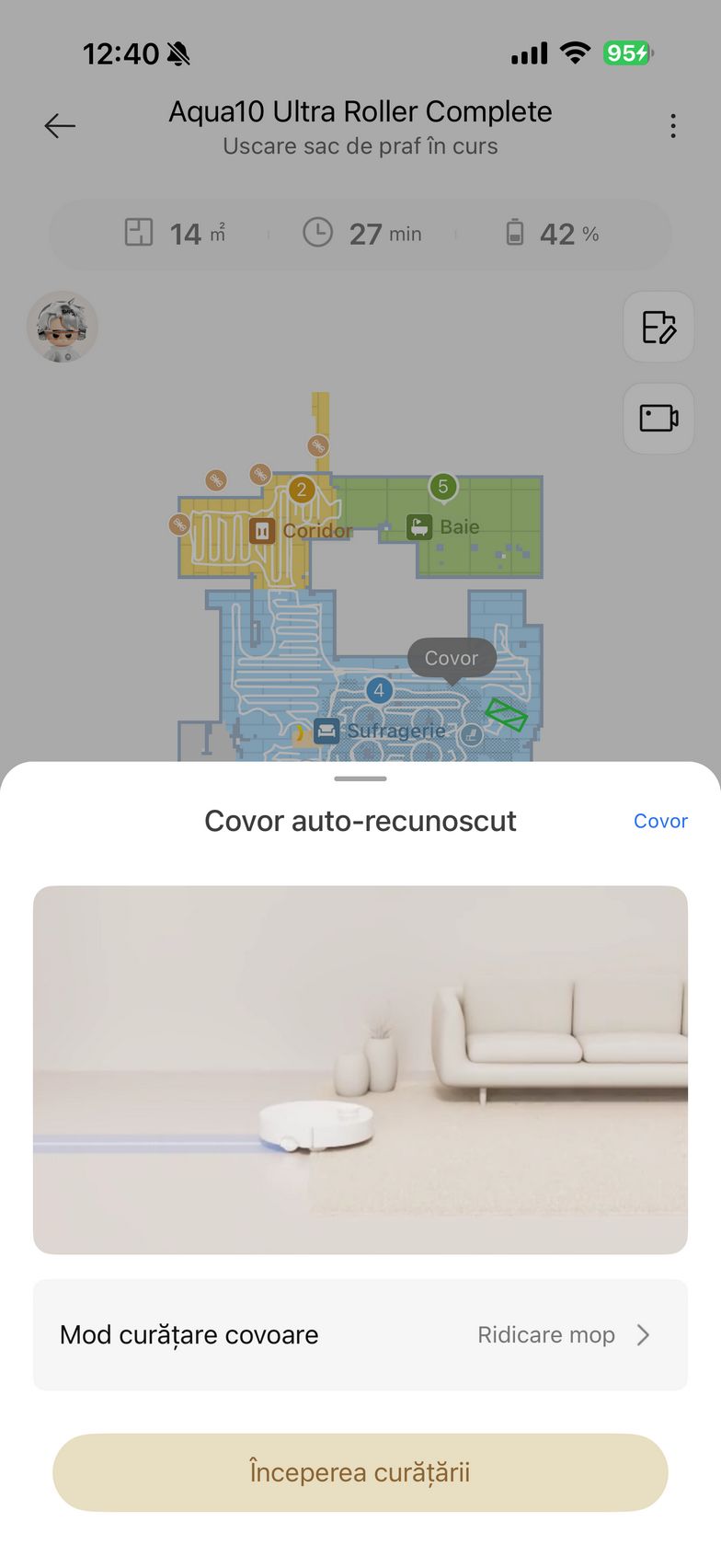Go back with the arrow icon
The height and width of the screenshot is (1568, 721).
[x=60, y=126]
